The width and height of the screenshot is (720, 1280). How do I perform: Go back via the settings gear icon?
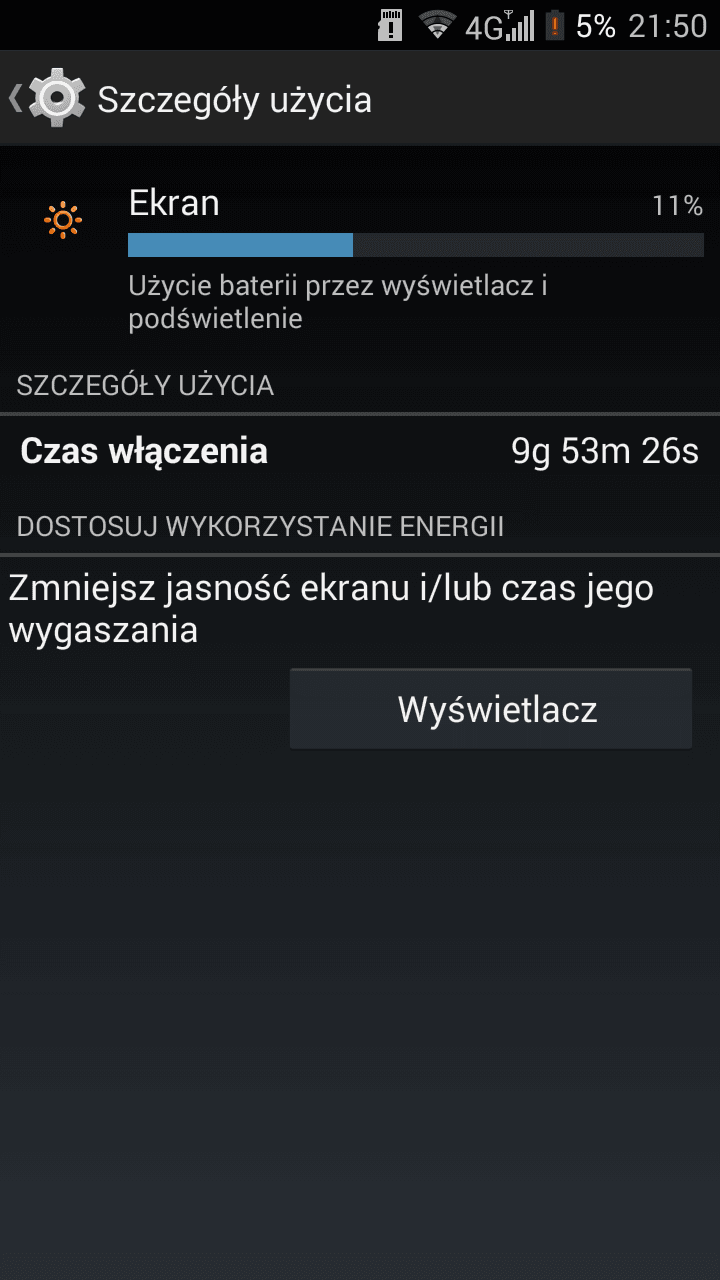click(57, 98)
